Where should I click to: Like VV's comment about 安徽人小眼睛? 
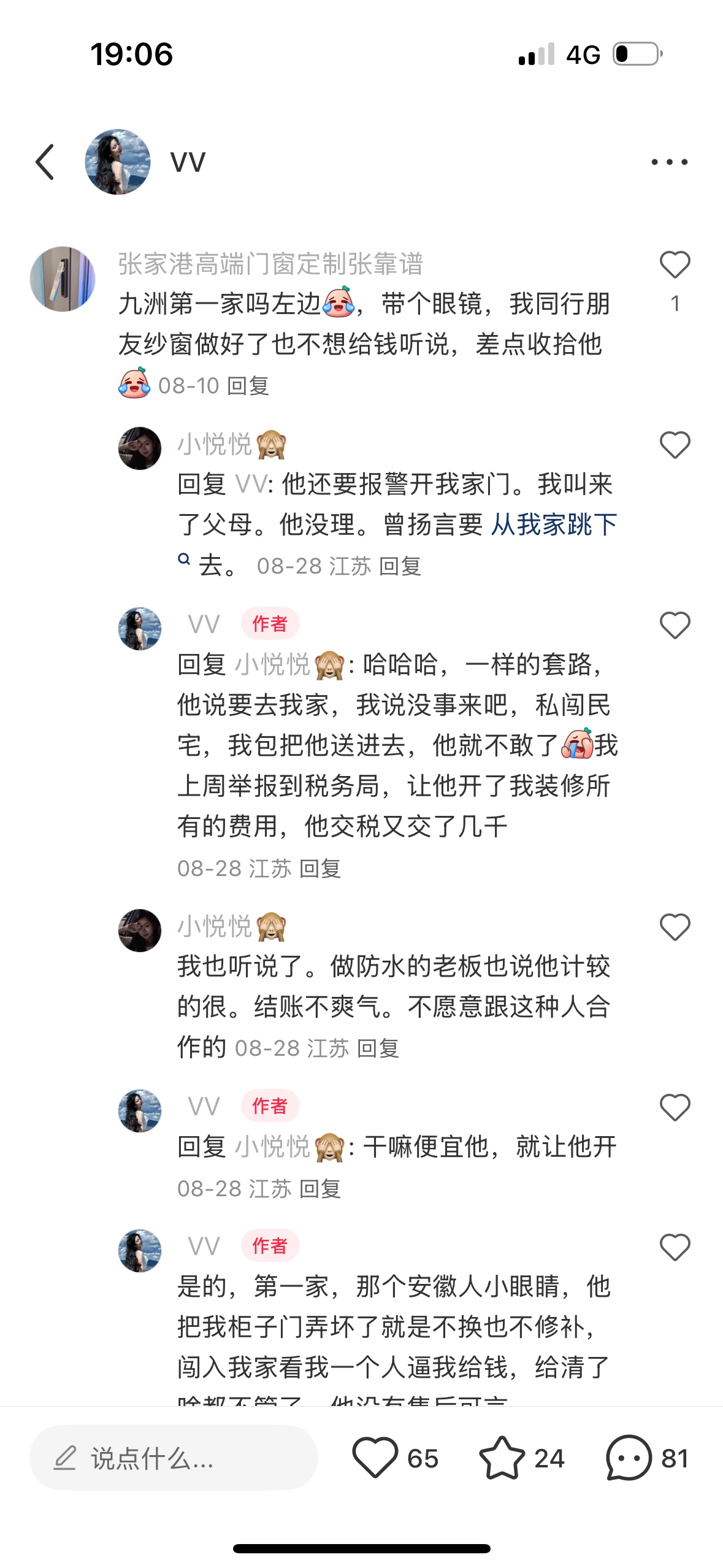pyautogui.click(x=675, y=1248)
